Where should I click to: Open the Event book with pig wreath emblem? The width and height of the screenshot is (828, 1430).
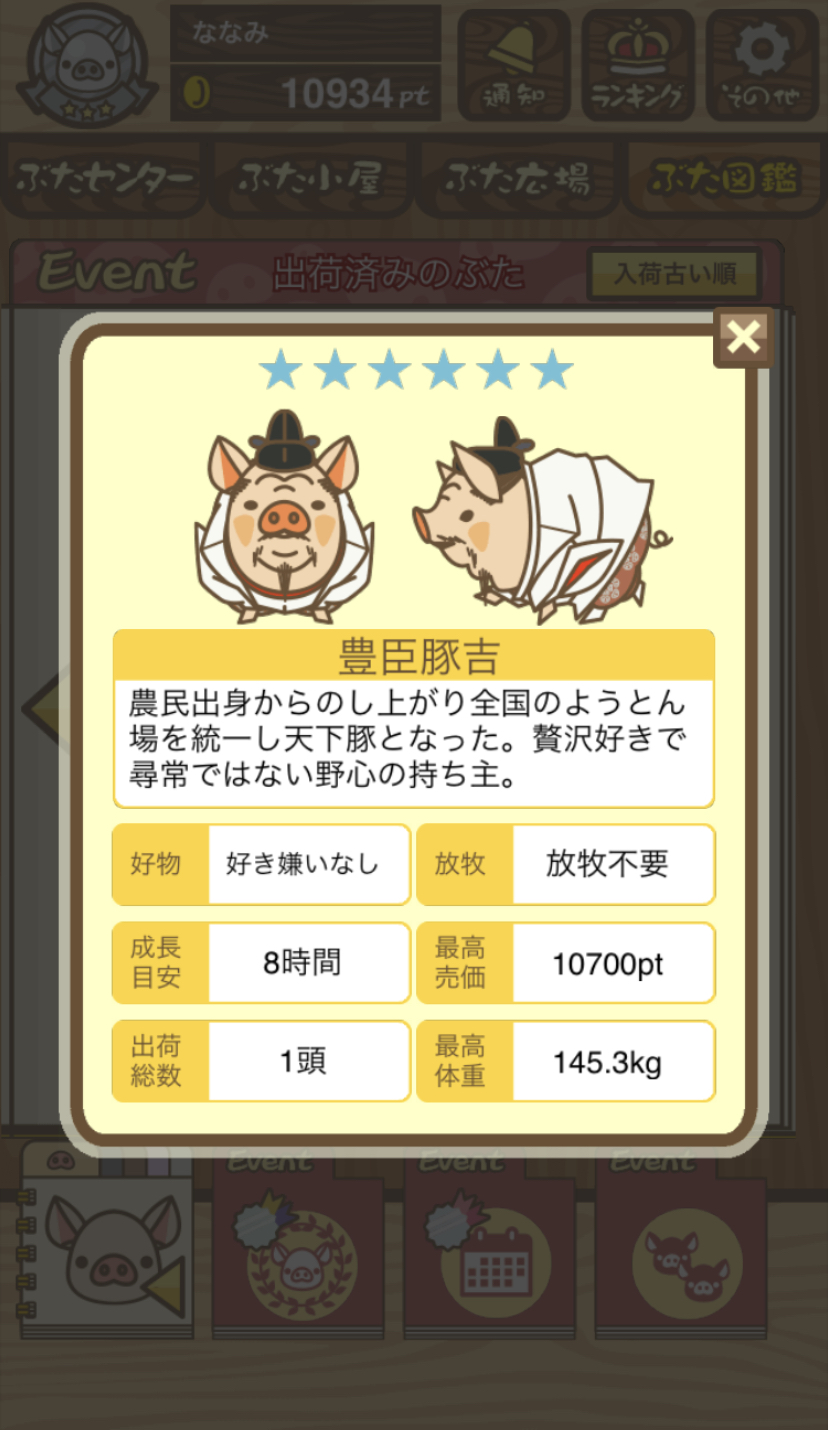click(298, 1245)
